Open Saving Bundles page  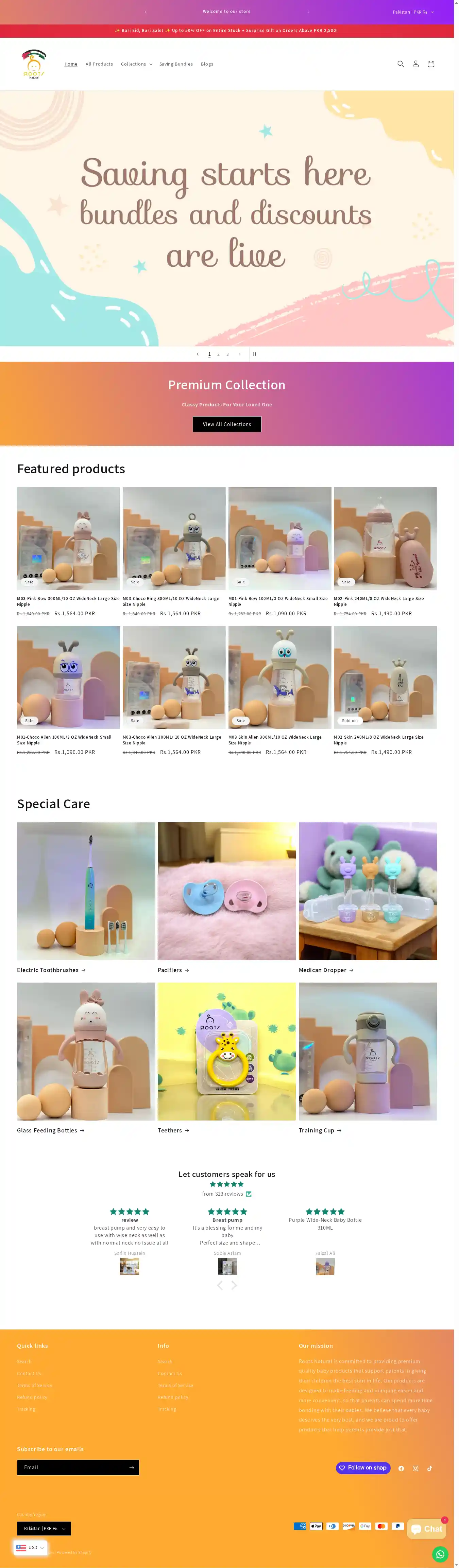(176, 64)
